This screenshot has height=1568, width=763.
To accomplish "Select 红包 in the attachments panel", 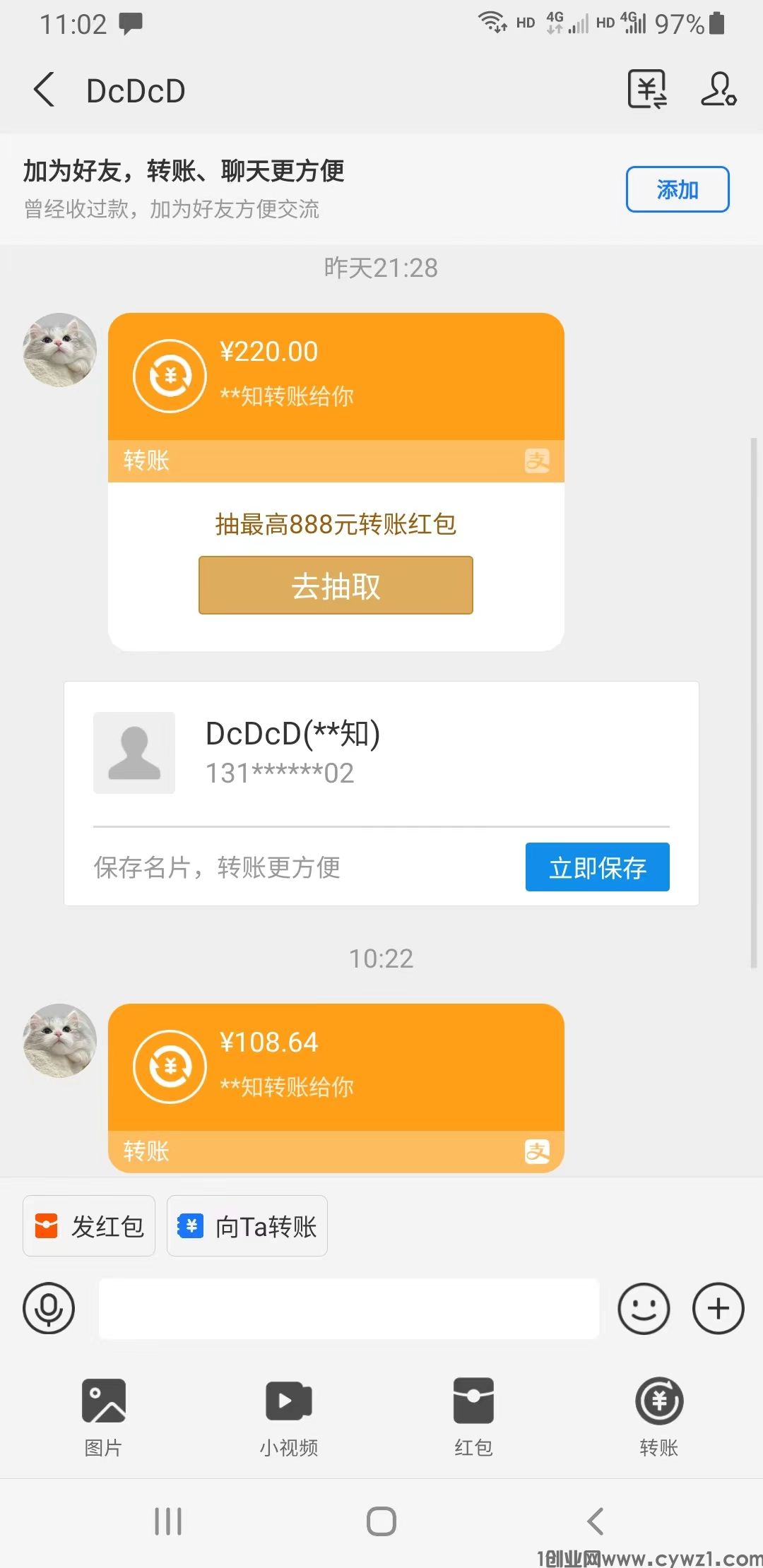I will coord(473,1415).
